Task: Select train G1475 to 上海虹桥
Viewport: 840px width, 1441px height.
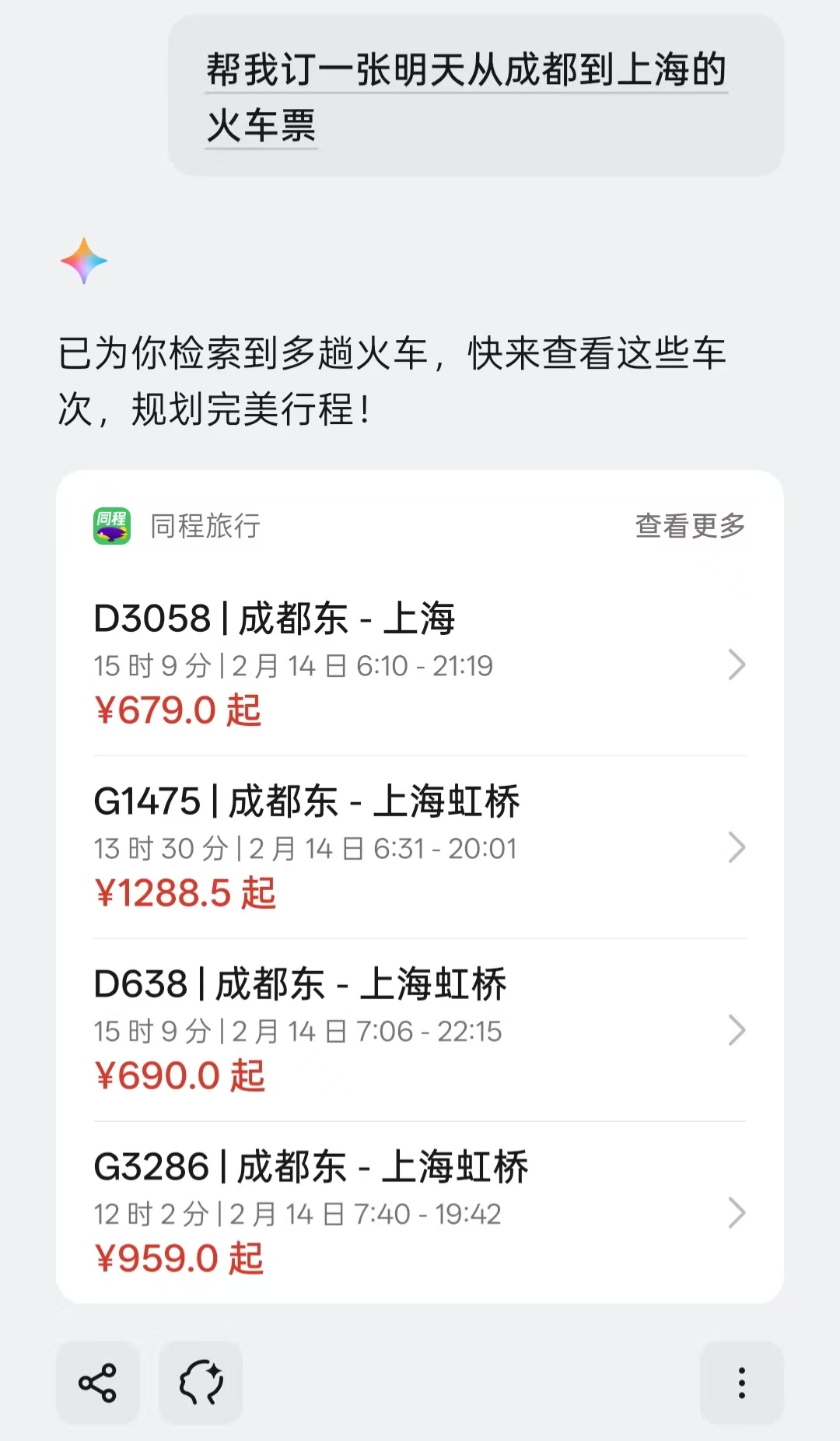Action: pyautogui.click(x=420, y=847)
